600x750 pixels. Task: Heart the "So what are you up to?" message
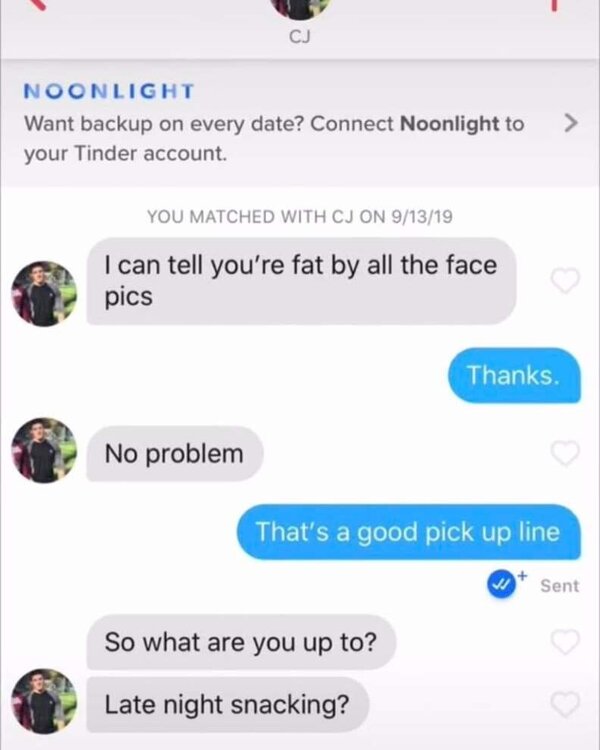click(x=565, y=642)
